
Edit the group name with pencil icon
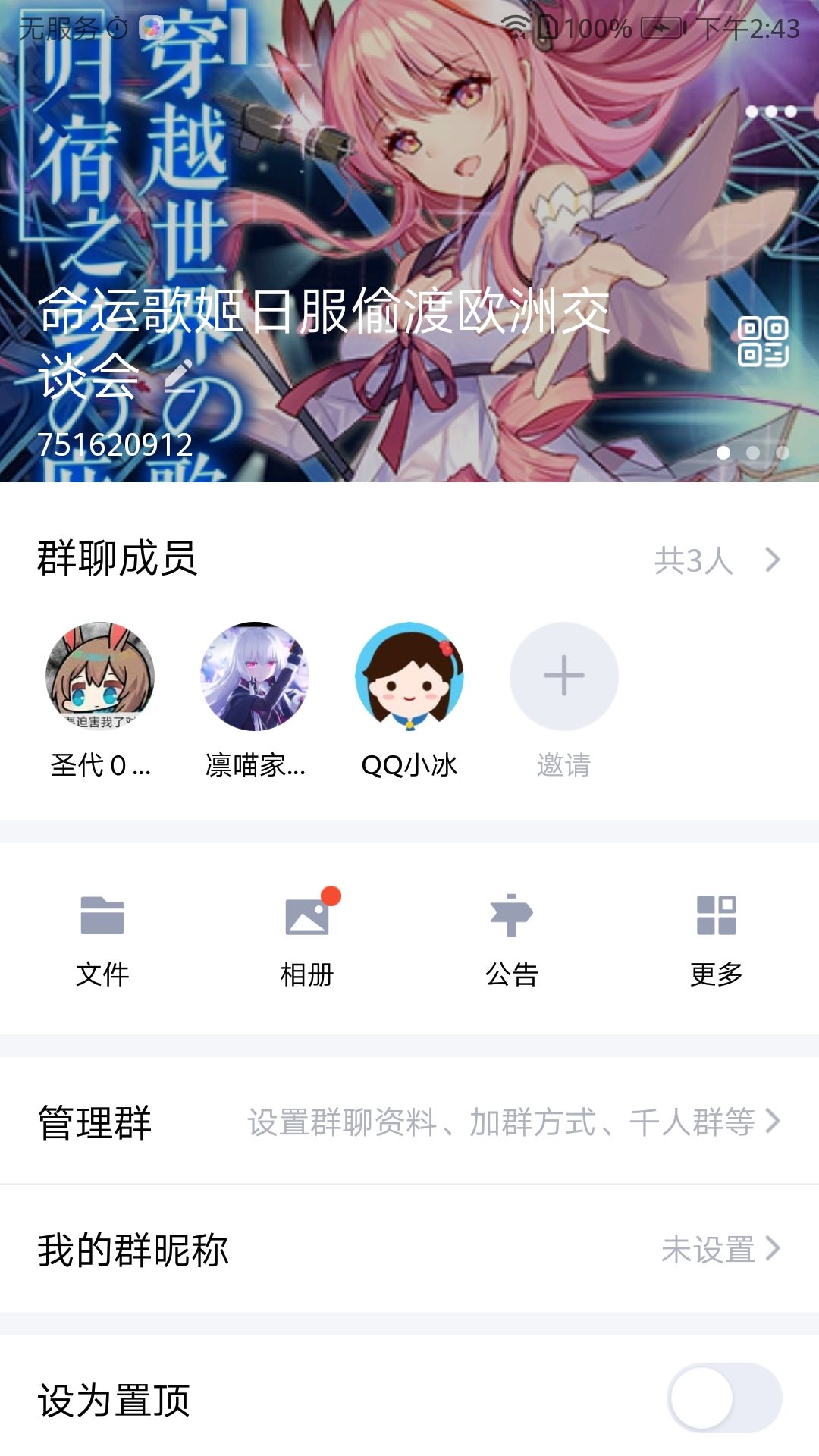176,377
